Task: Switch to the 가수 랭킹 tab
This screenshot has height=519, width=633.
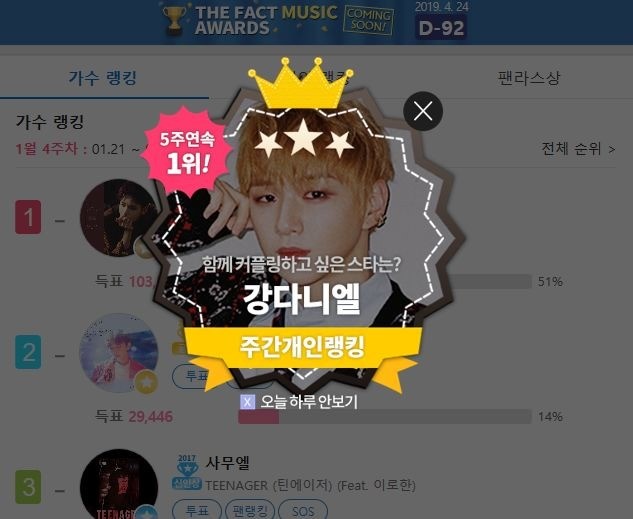Action: point(103,78)
